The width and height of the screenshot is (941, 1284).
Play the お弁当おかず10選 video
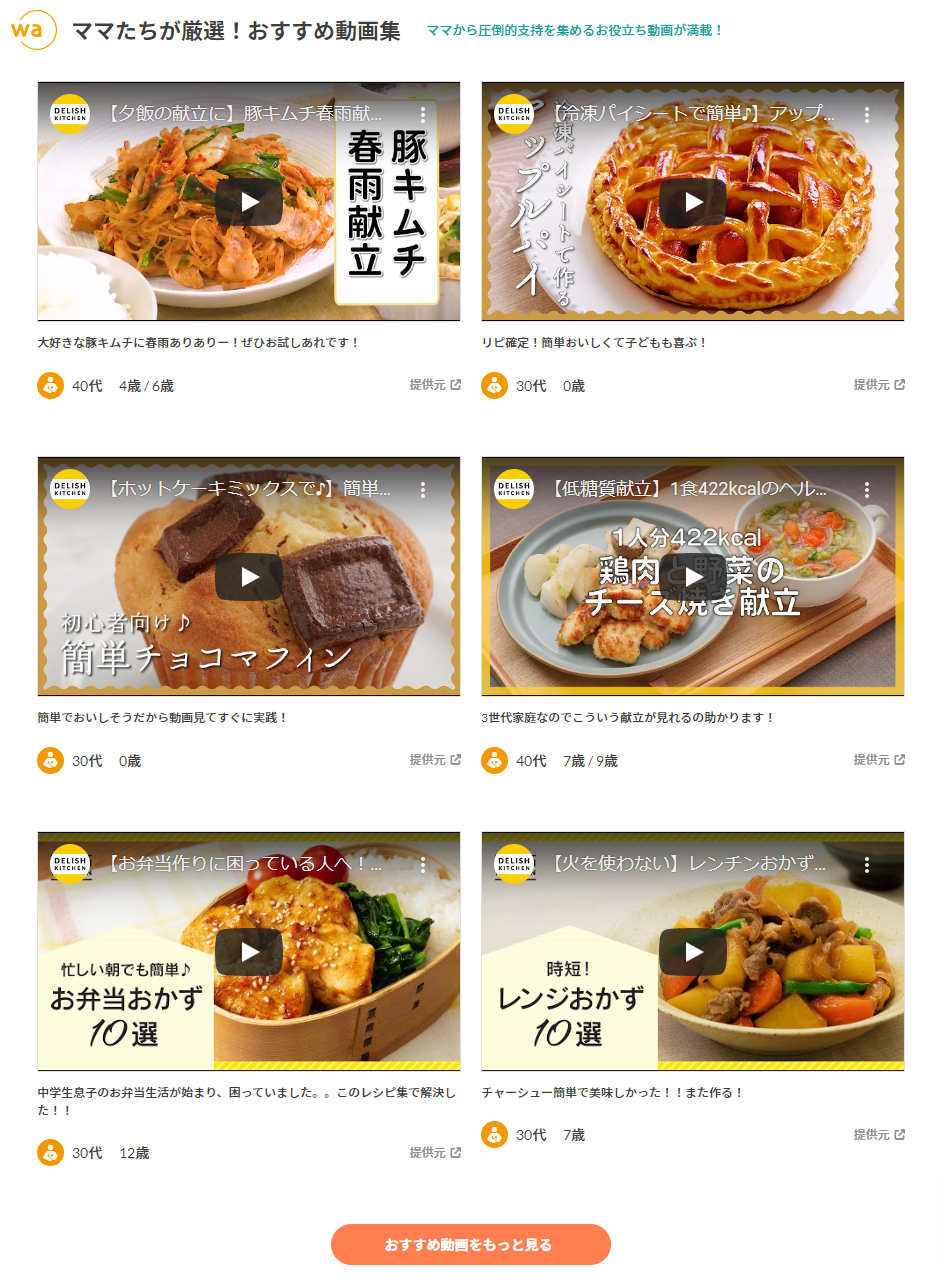click(x=248, y=952)
